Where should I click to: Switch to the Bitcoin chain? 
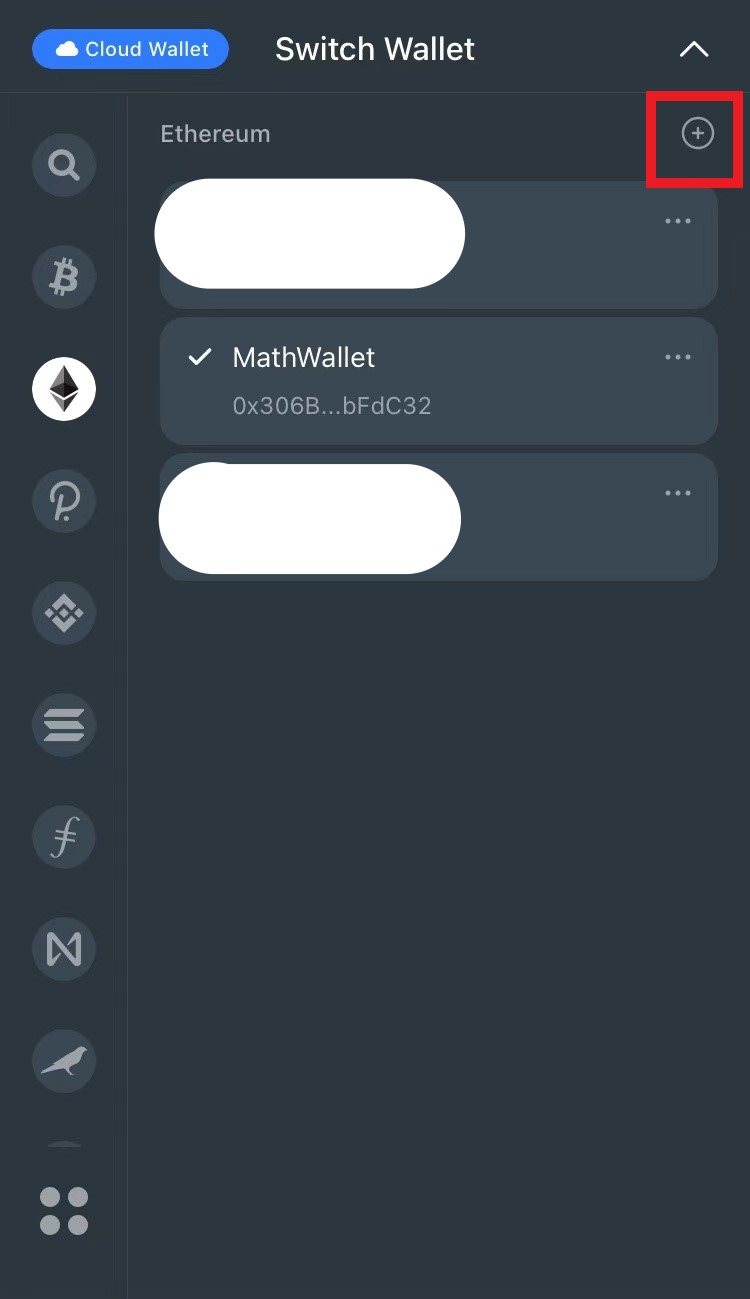(64, 277)
